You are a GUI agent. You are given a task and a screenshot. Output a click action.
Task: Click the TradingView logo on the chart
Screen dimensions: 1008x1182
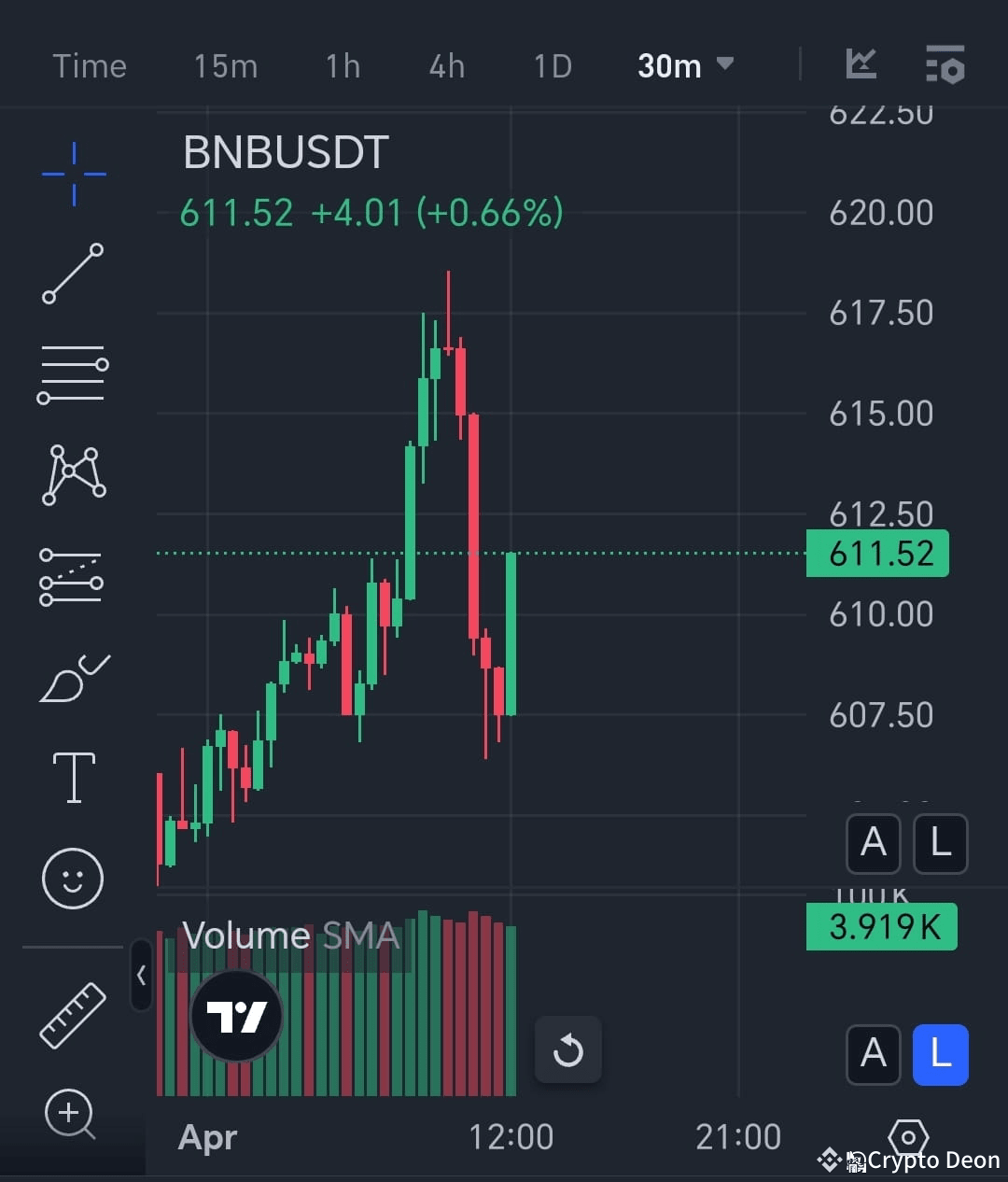click(x=236, y=1017)
